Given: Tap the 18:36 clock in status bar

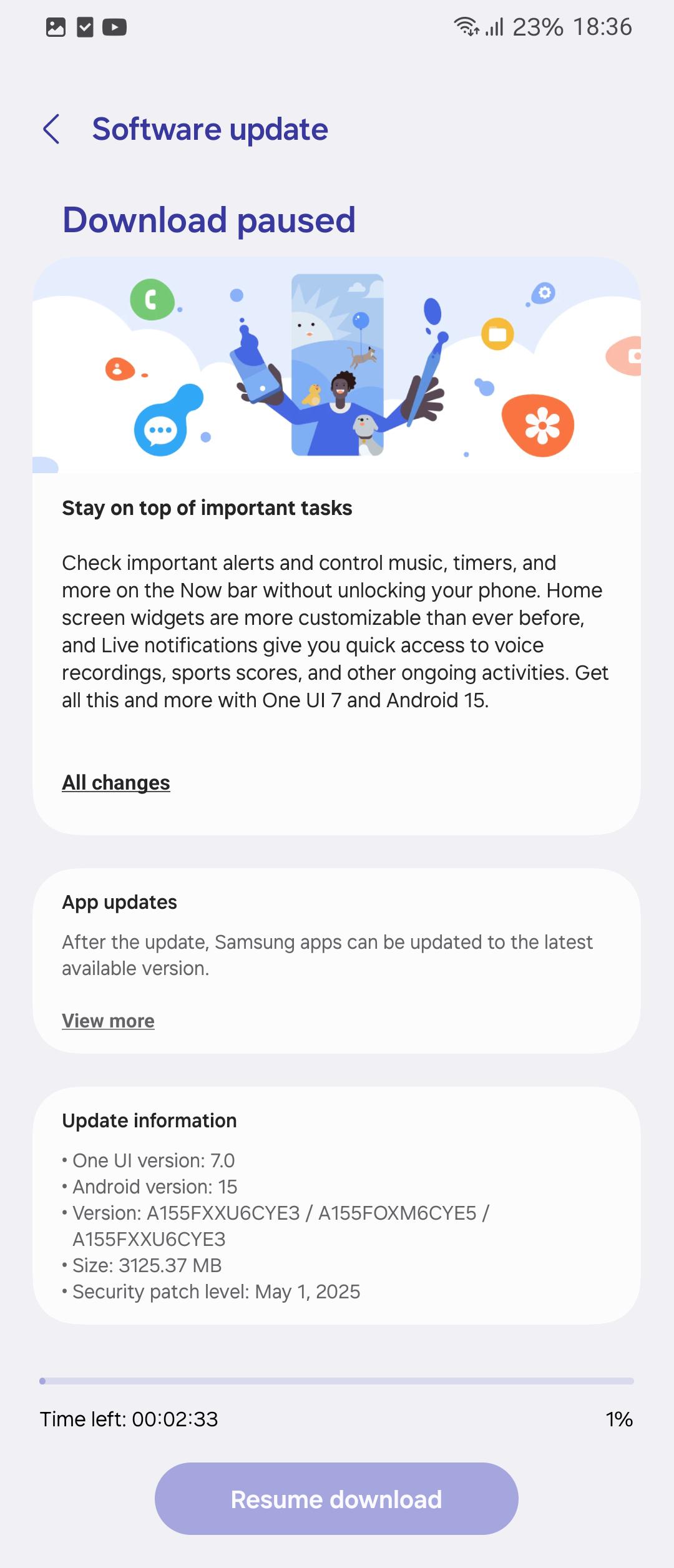Looking at the screenshot, I should tap(600, 27).
